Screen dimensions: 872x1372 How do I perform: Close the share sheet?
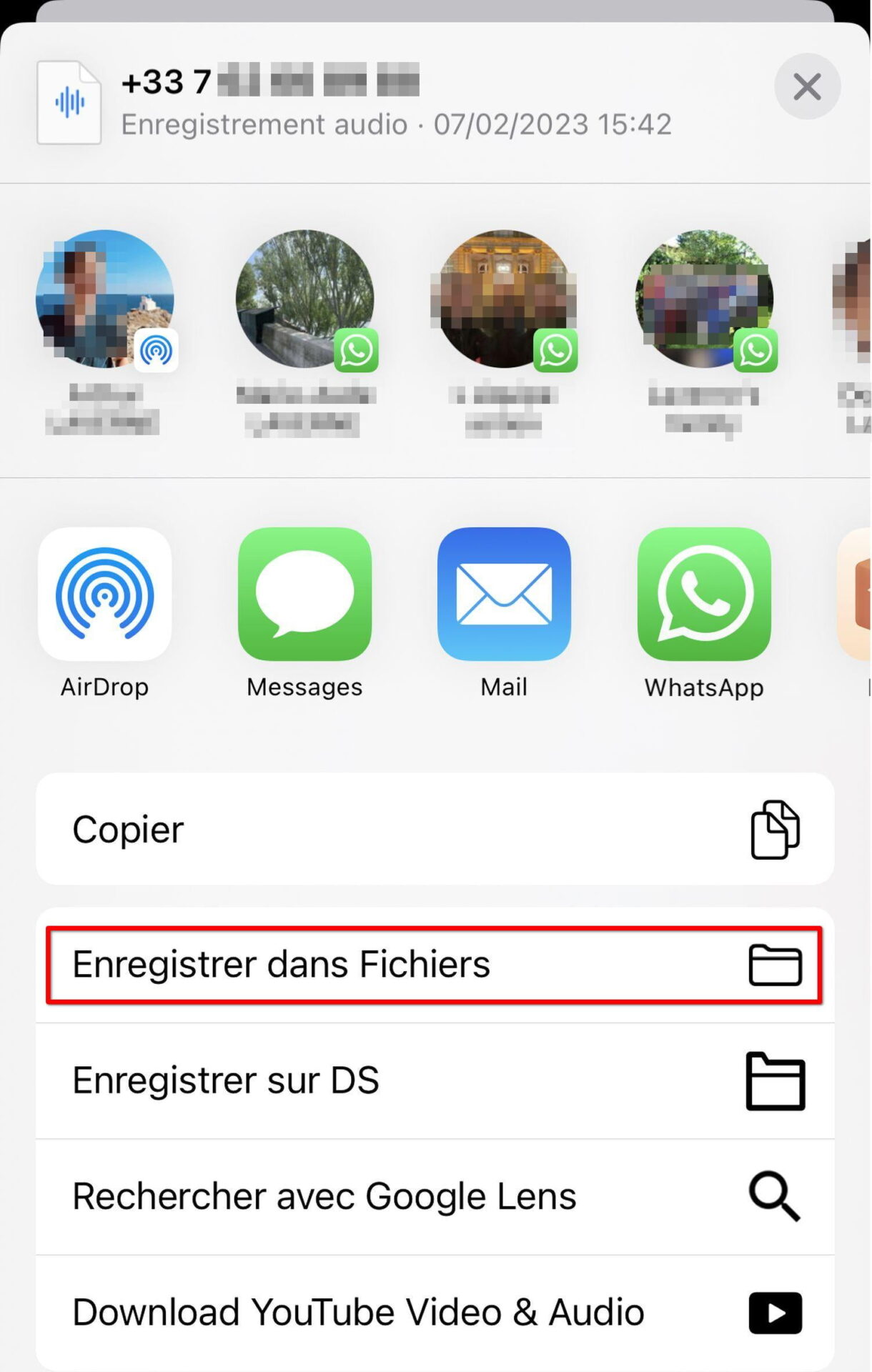tap(807, 87)
